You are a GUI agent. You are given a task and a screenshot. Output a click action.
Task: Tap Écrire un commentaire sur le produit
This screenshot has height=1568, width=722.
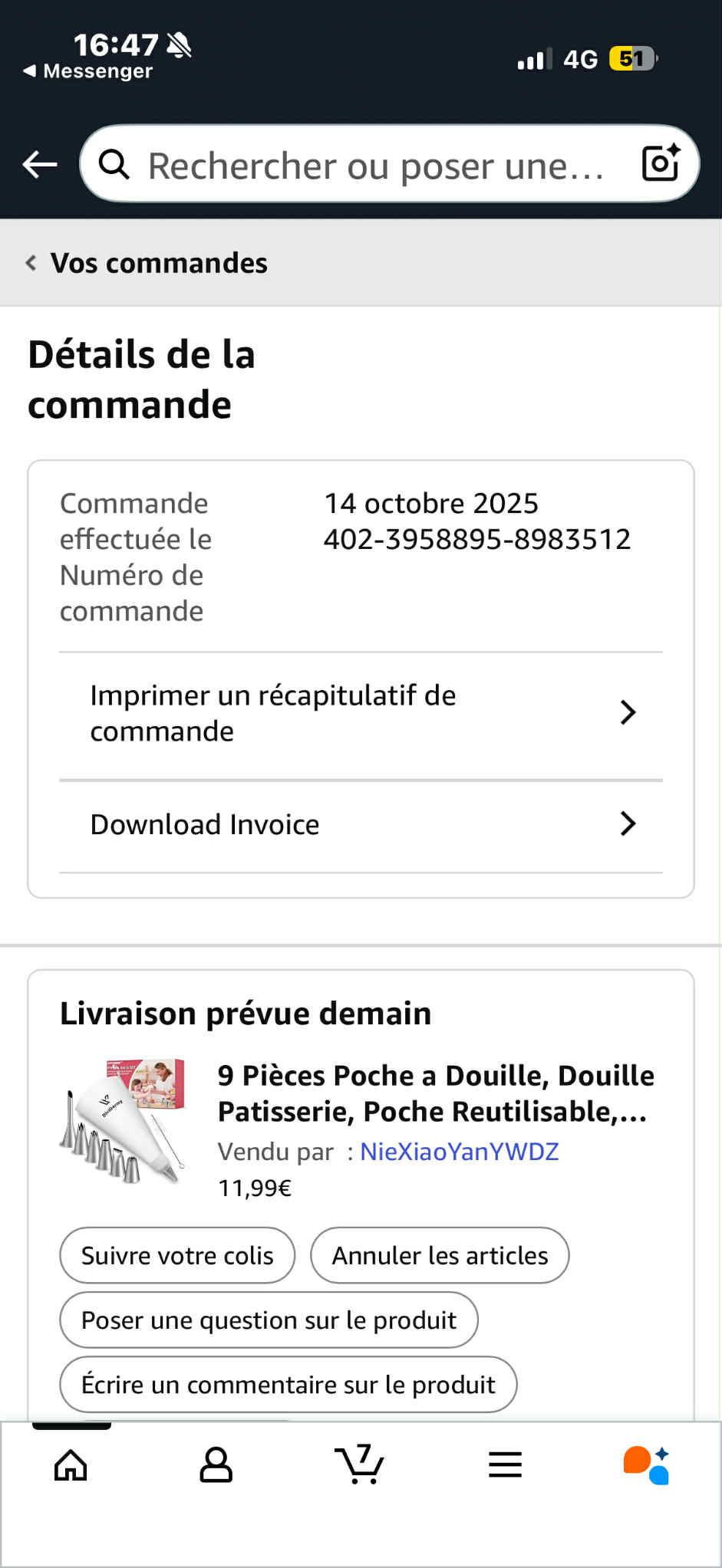click(x=288, y=1385)
